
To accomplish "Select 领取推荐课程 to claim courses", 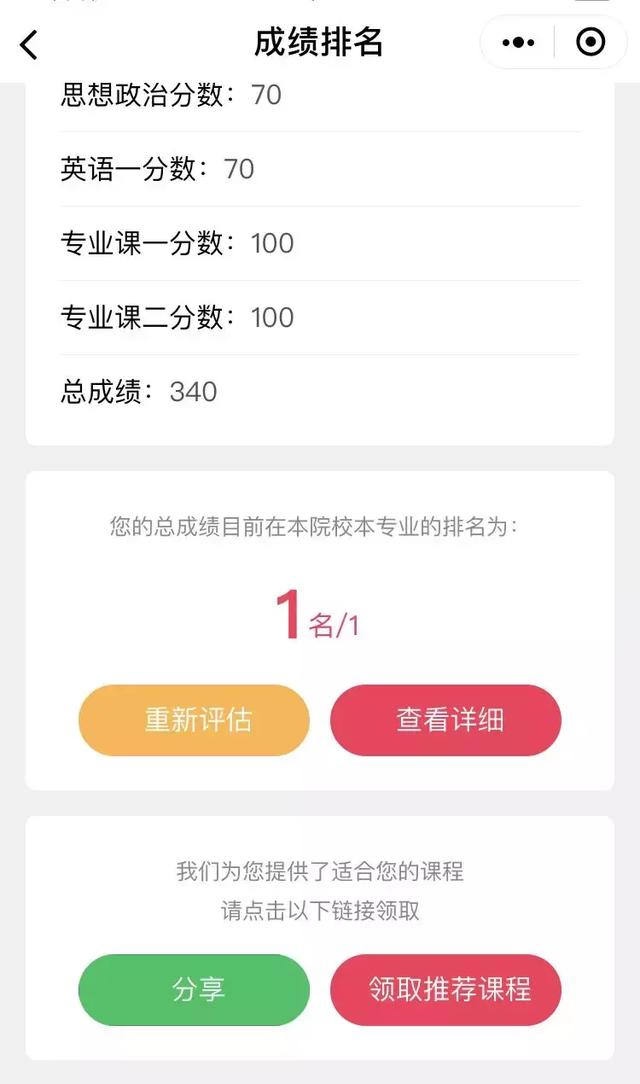I will click(446, 989).
